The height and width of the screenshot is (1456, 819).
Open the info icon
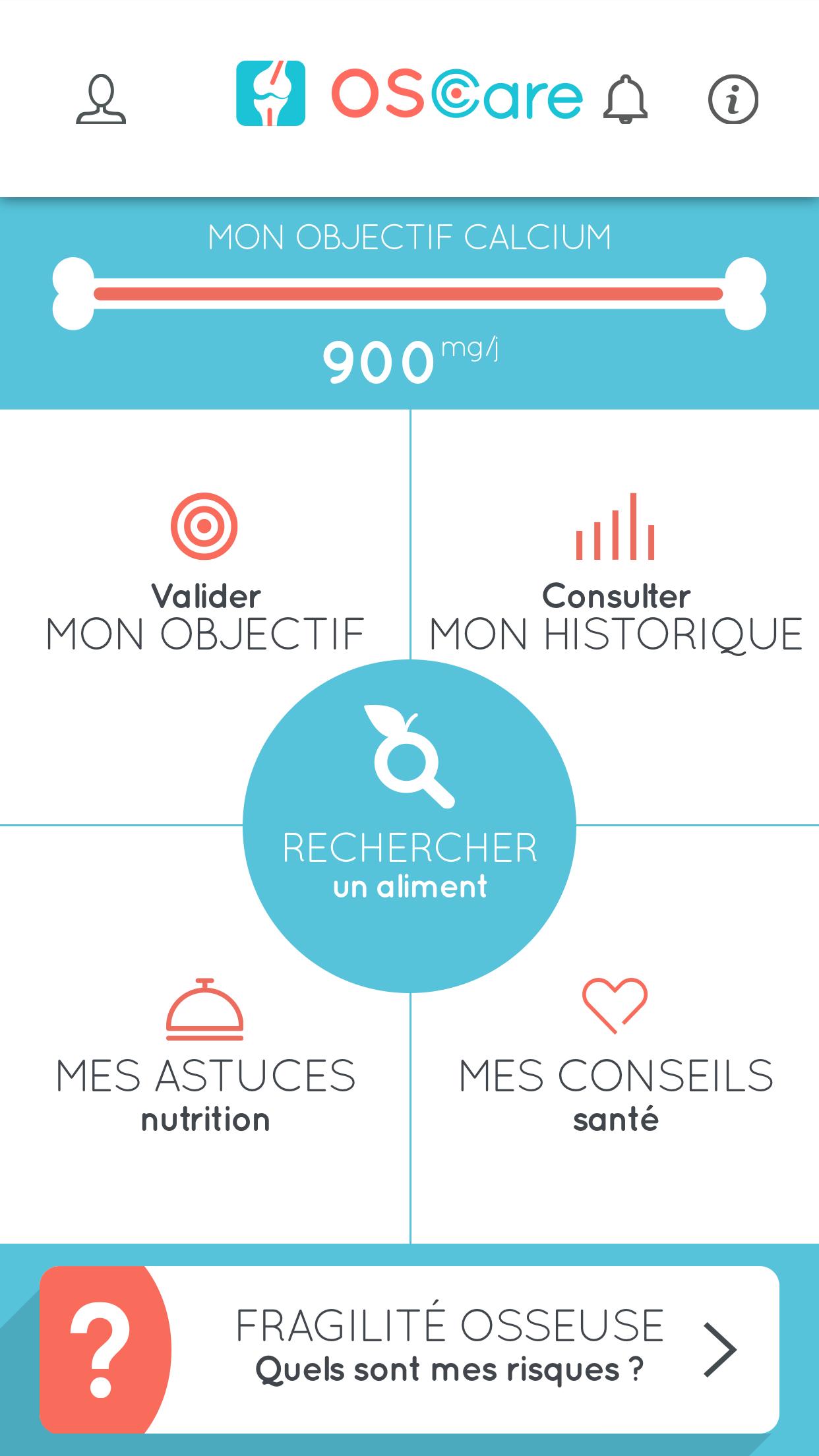tap(733, 100)
